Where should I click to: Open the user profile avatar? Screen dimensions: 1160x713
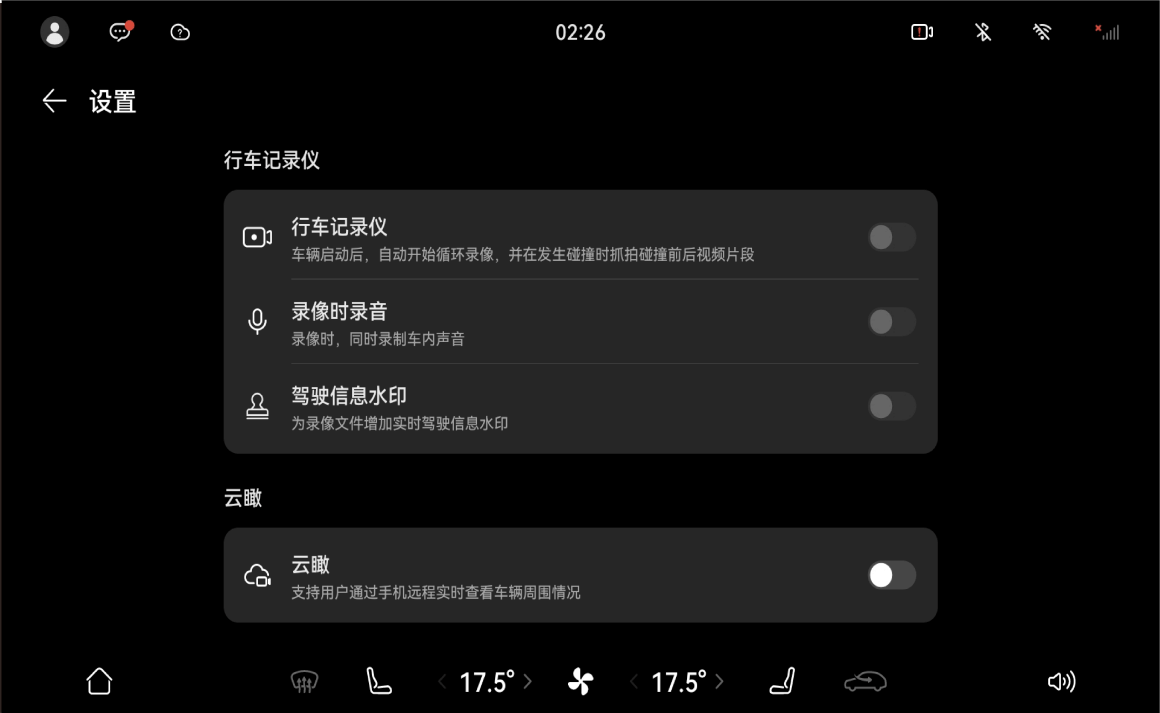[x=54, y=32]
